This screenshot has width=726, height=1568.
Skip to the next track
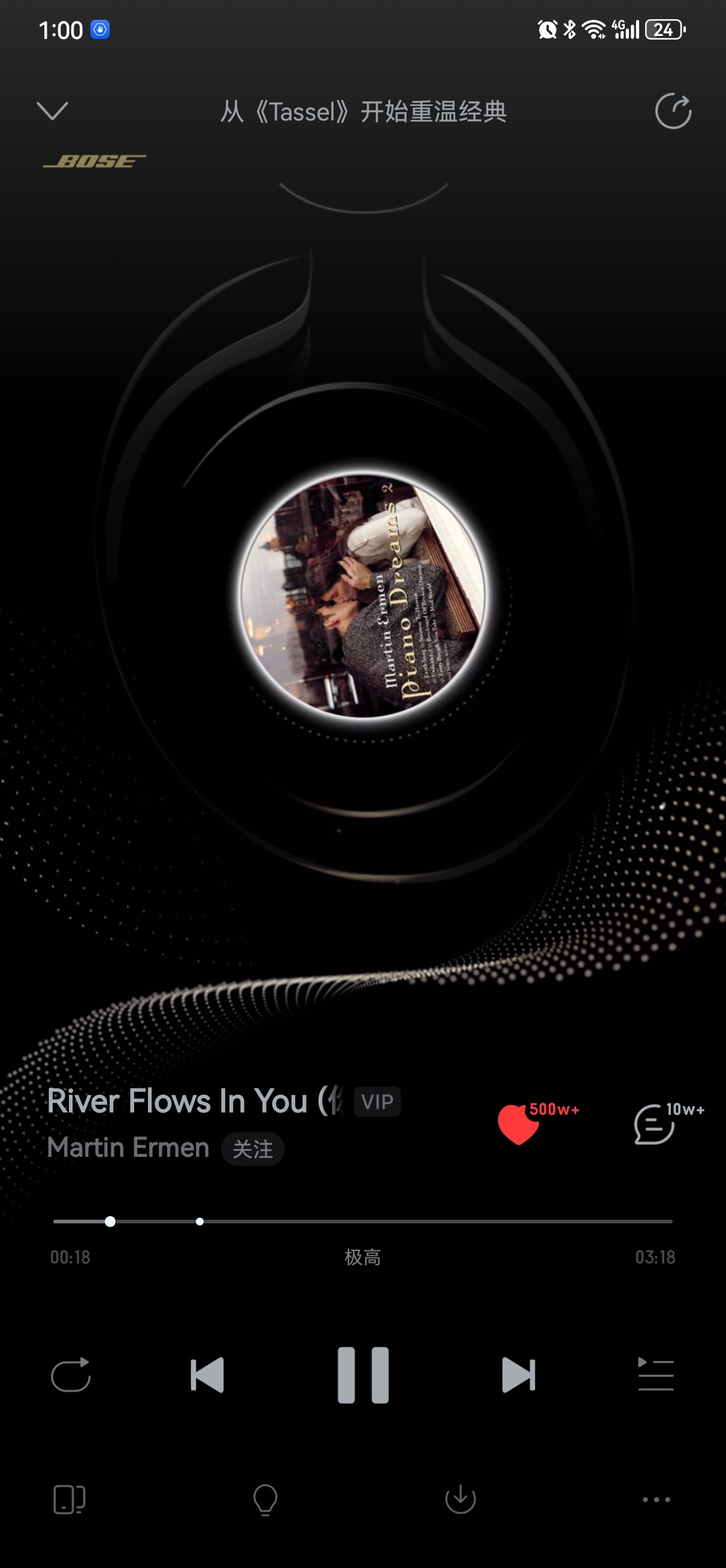(519, 1375)
